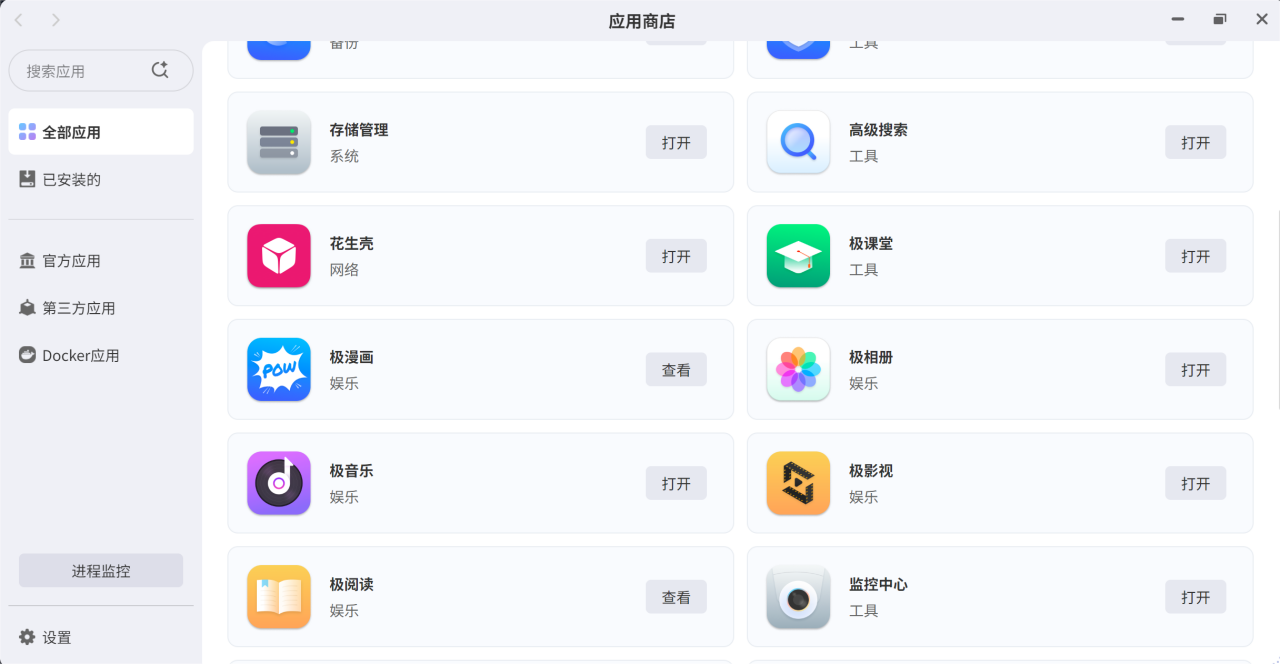Launch 花生壳 using 打开
Screen dimensions: 1280x664
676,257
